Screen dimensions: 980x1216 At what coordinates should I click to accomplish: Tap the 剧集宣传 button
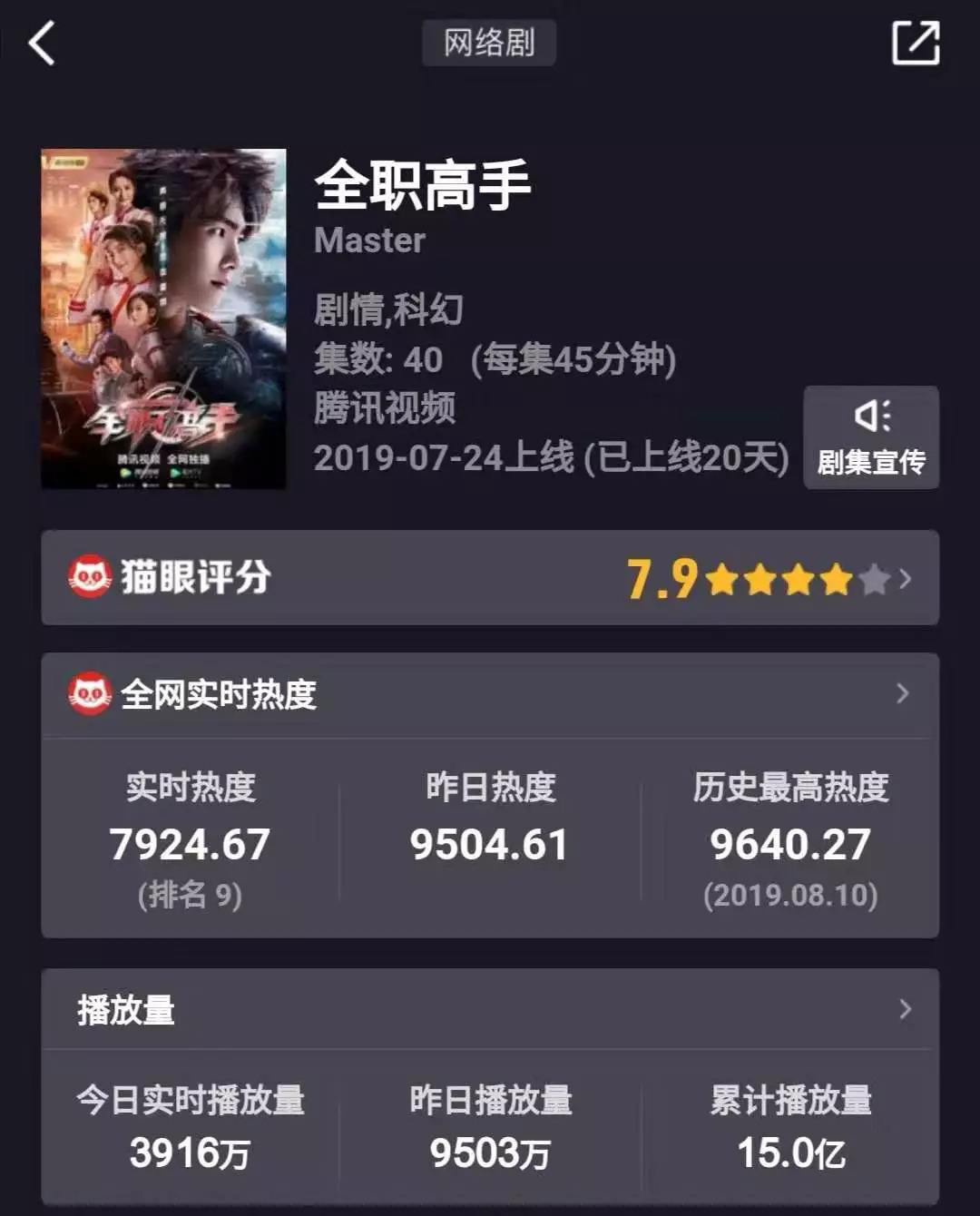[x=870, y=438]
